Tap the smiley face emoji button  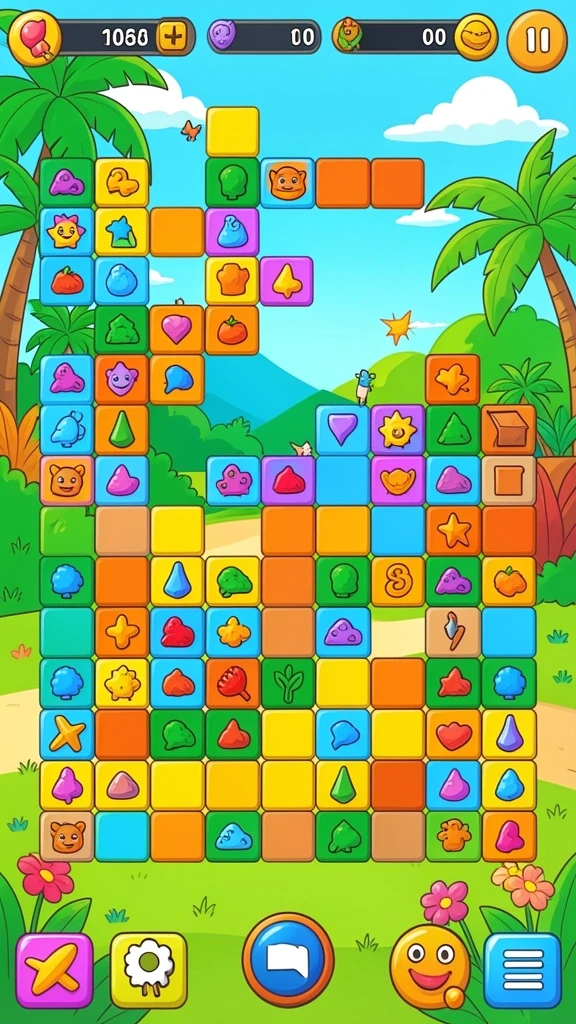click(x=430, y=967)
